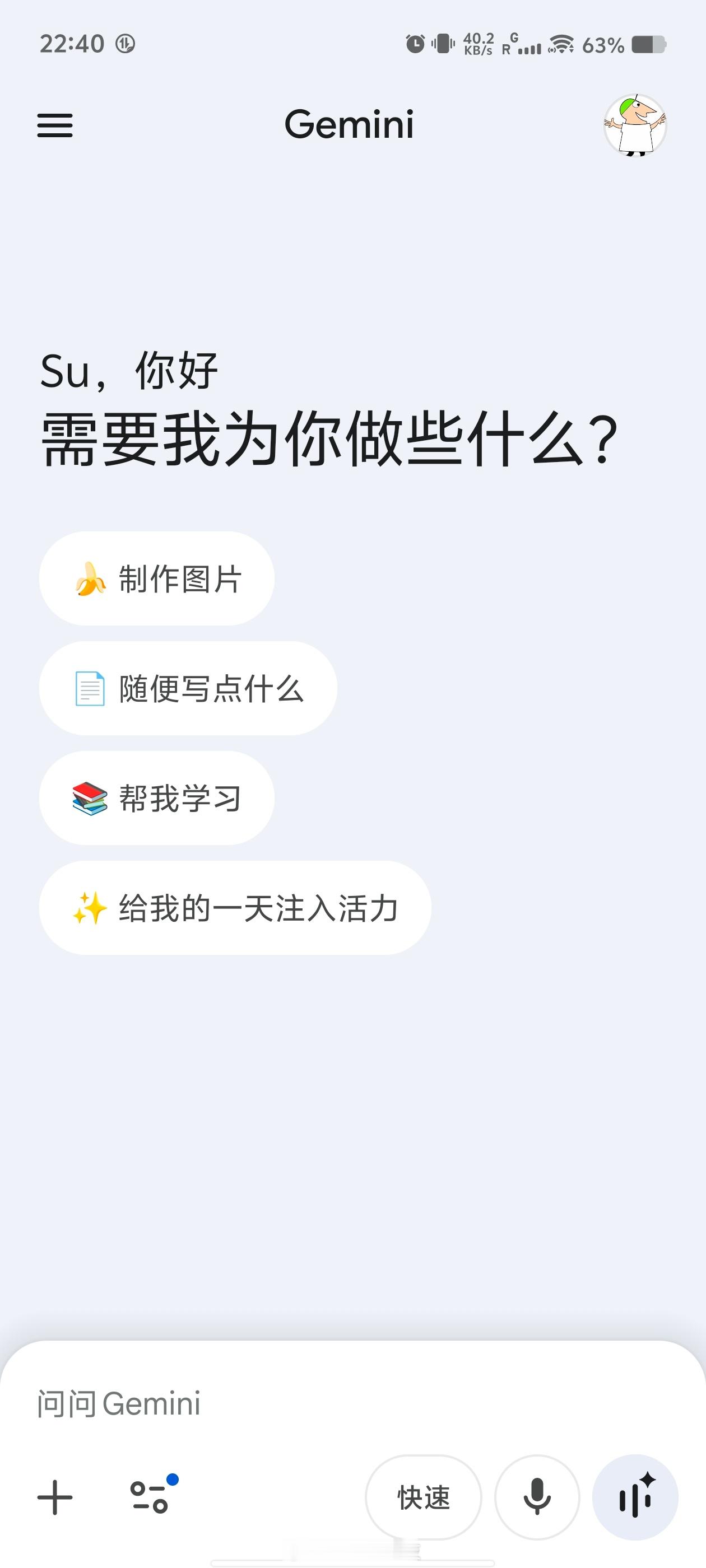Tap the battery indicator in status bar
This screenshot has height=1568, width=706.
click(649, 44)
